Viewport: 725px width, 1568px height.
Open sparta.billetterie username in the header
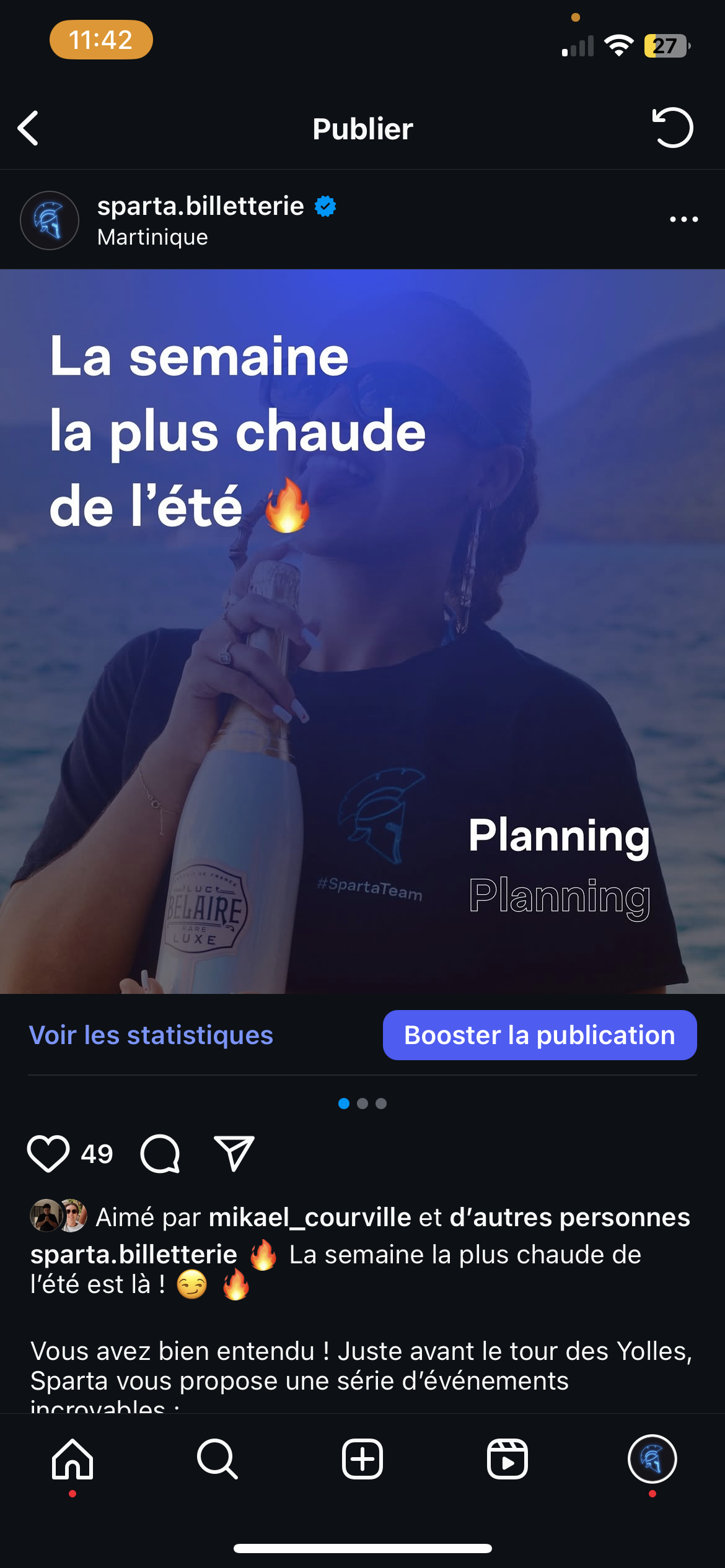tap(201, 206)
